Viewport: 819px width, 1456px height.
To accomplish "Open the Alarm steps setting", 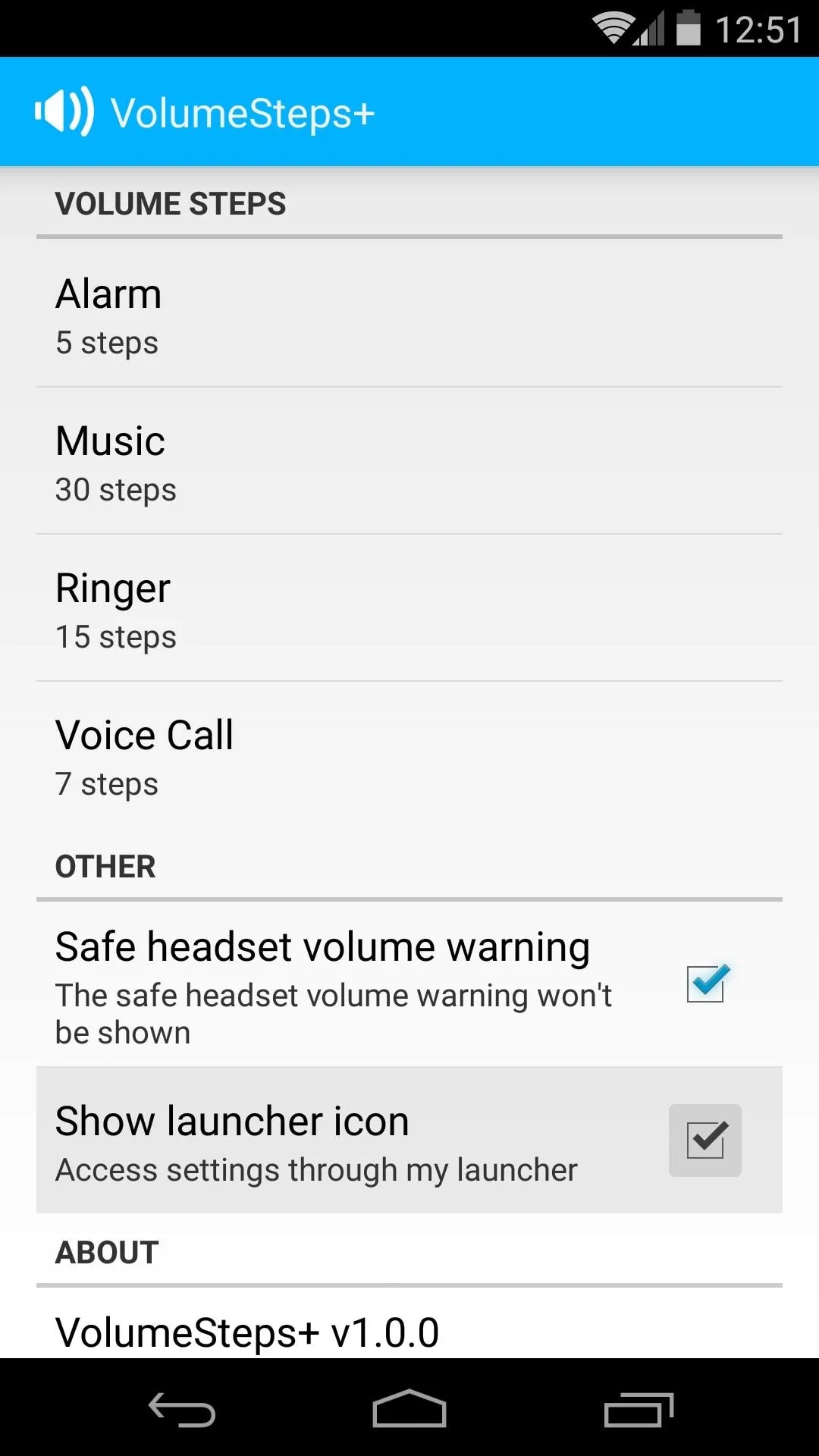I will [x=409, y=313].
